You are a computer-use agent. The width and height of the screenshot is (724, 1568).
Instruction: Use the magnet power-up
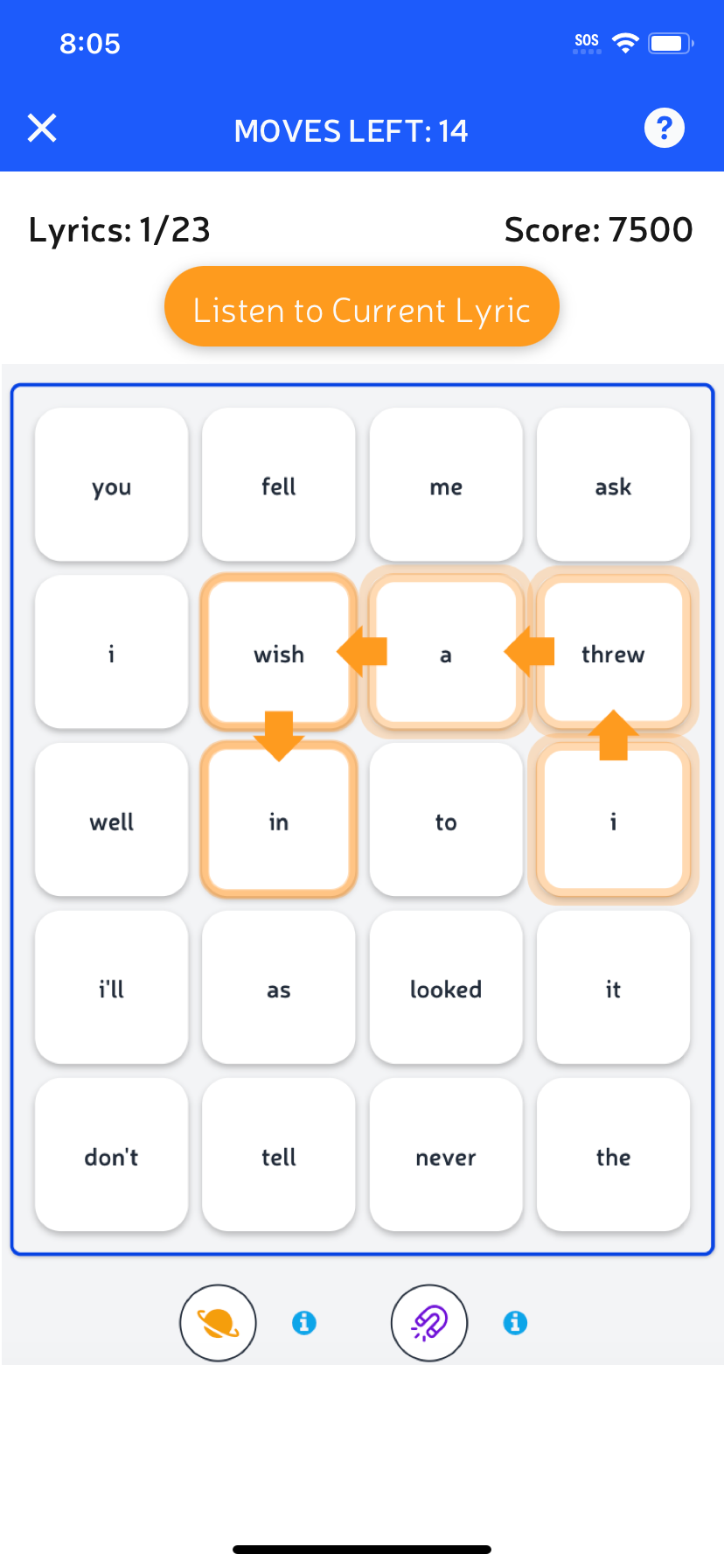(x=429, y=1322)
